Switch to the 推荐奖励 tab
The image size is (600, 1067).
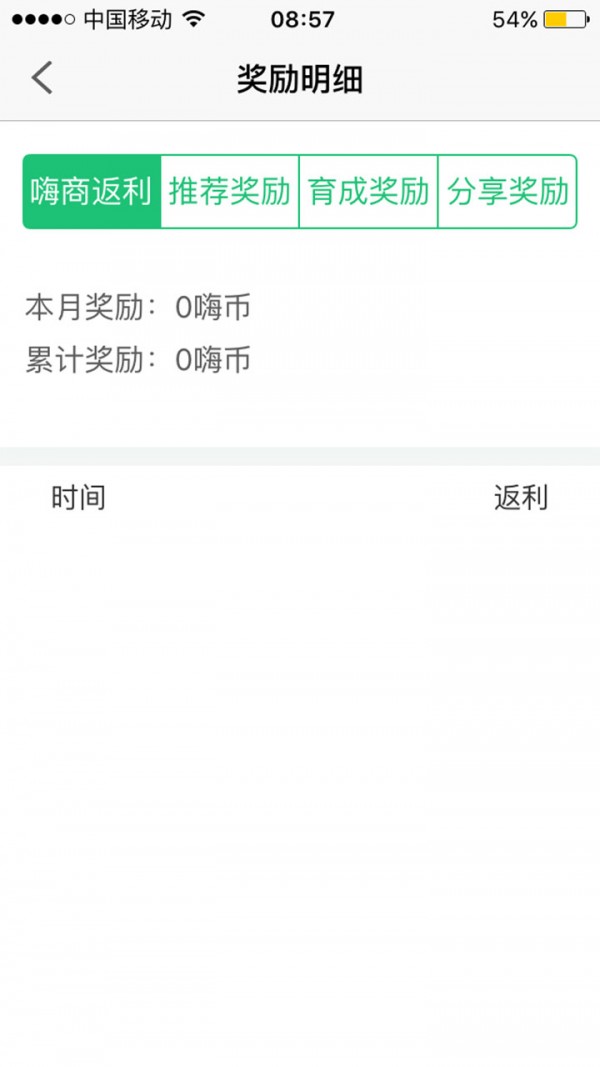[229, 191]
